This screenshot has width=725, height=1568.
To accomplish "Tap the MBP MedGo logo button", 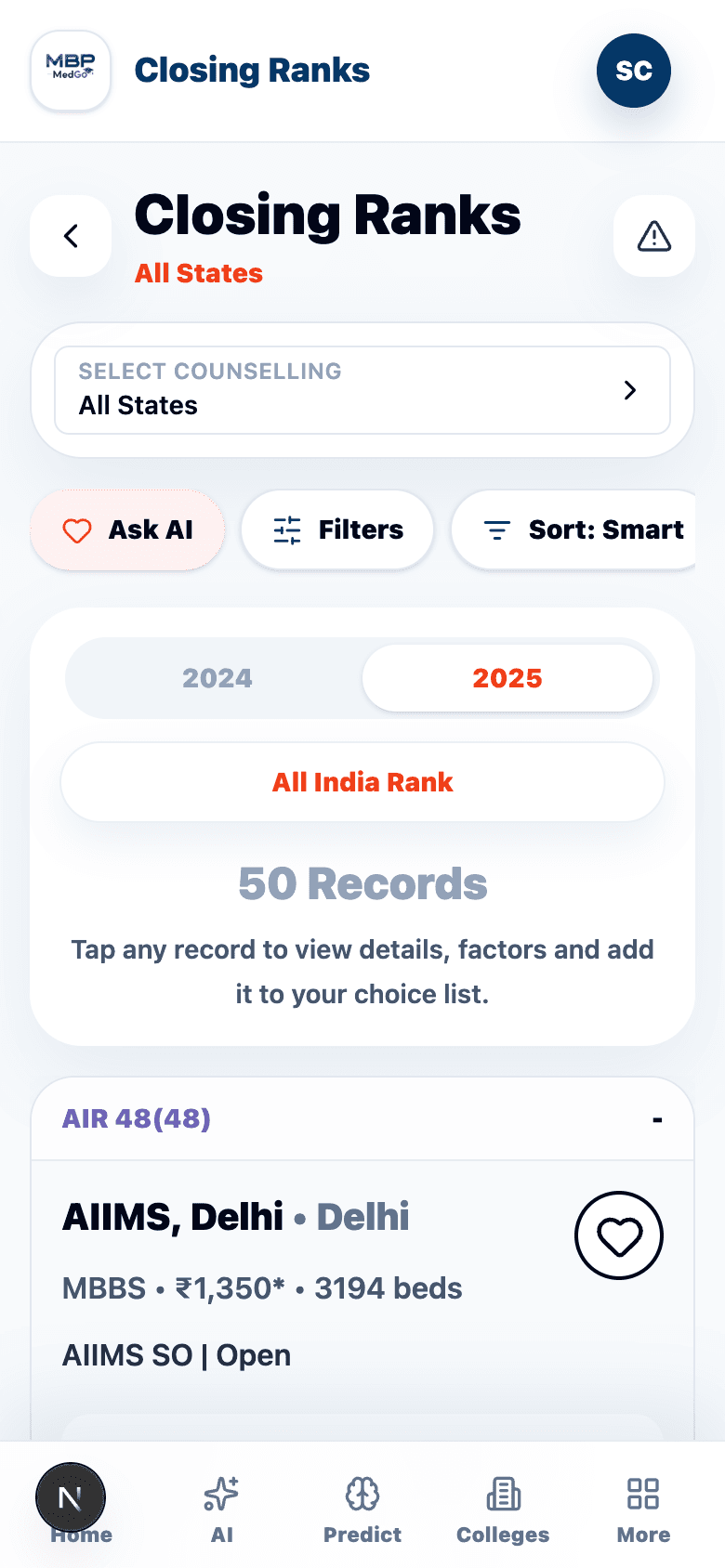I will 71,71.
